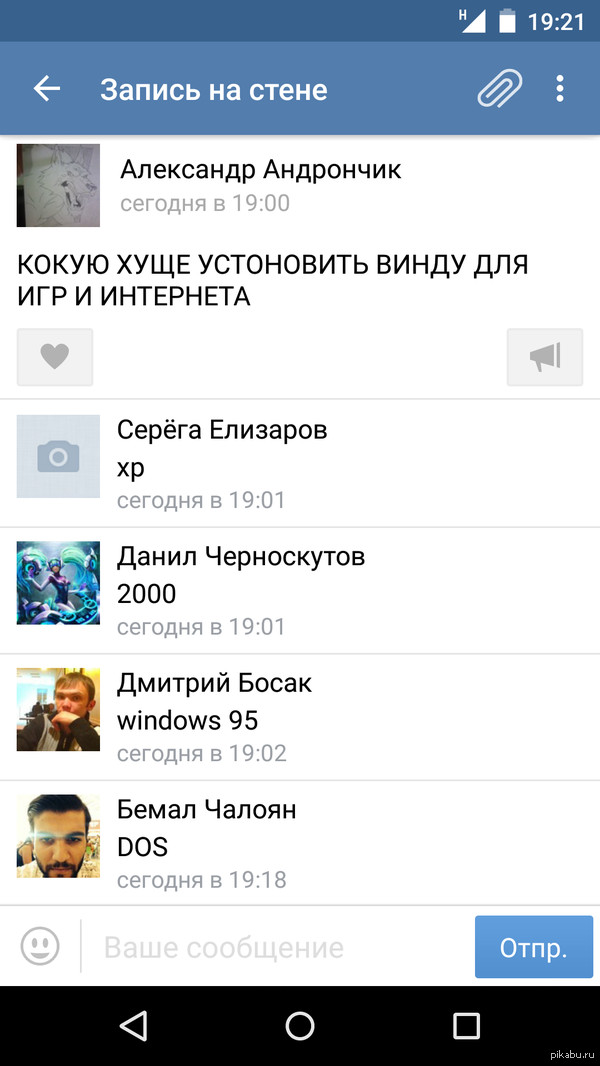Open recent apps from navigation bar
This screenshot has width=600, height=1066.
click(466, 1025)
